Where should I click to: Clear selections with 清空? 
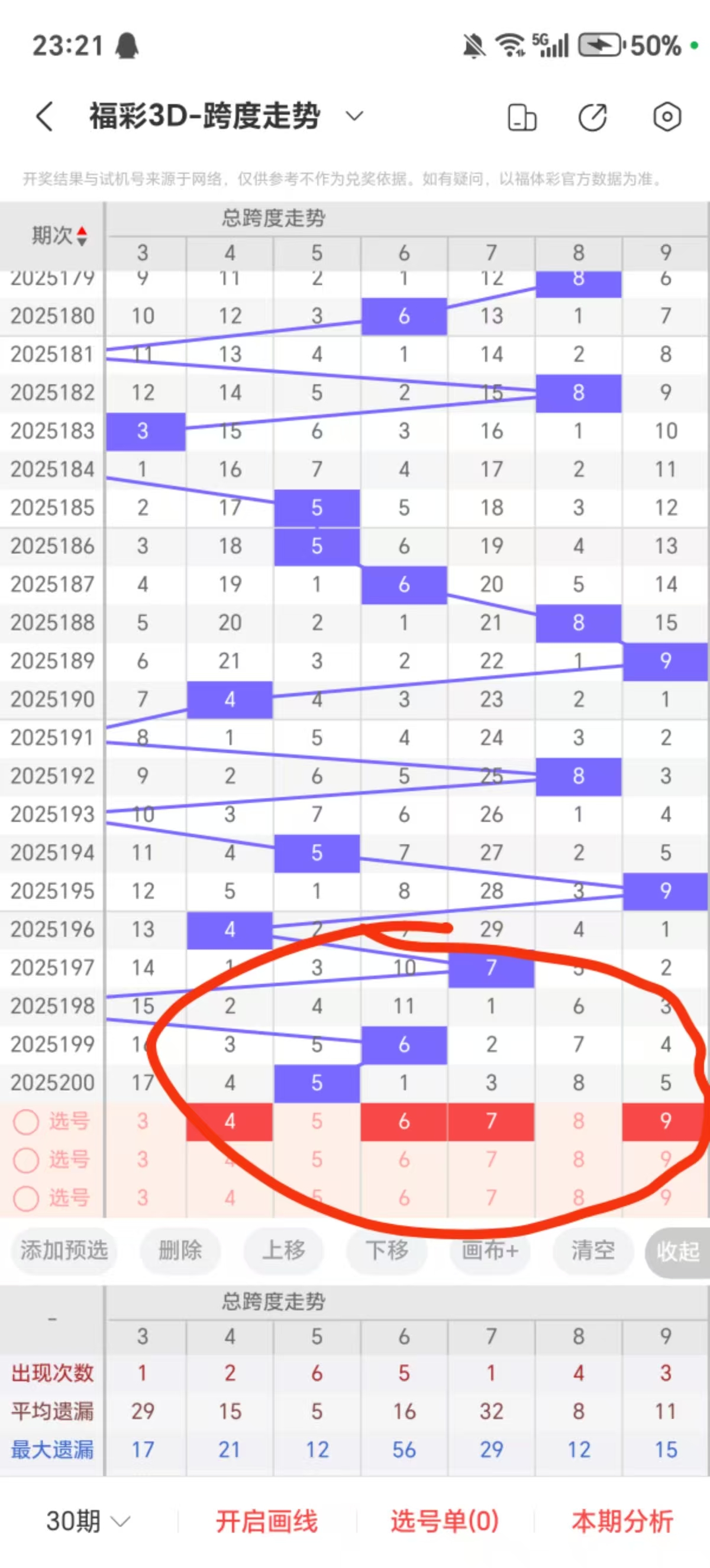point(592,1250)
